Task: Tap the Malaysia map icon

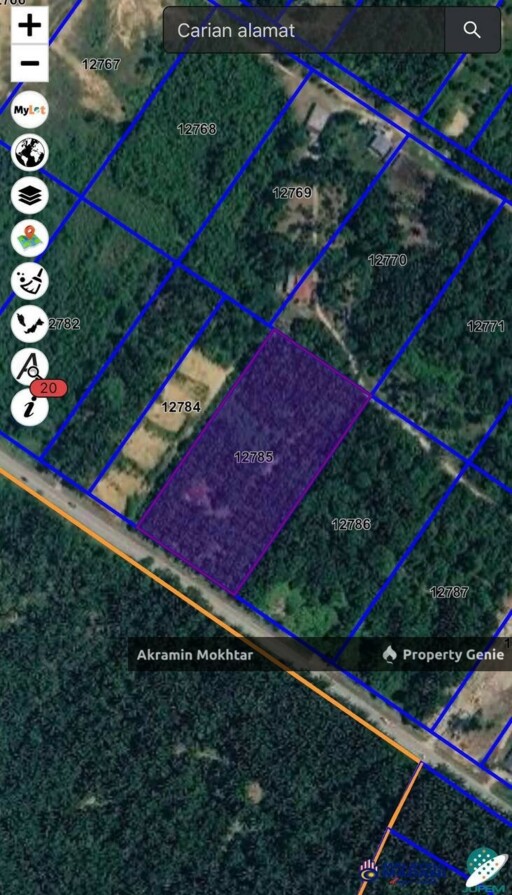Action: pyautogui.click(x=30, y=324)
